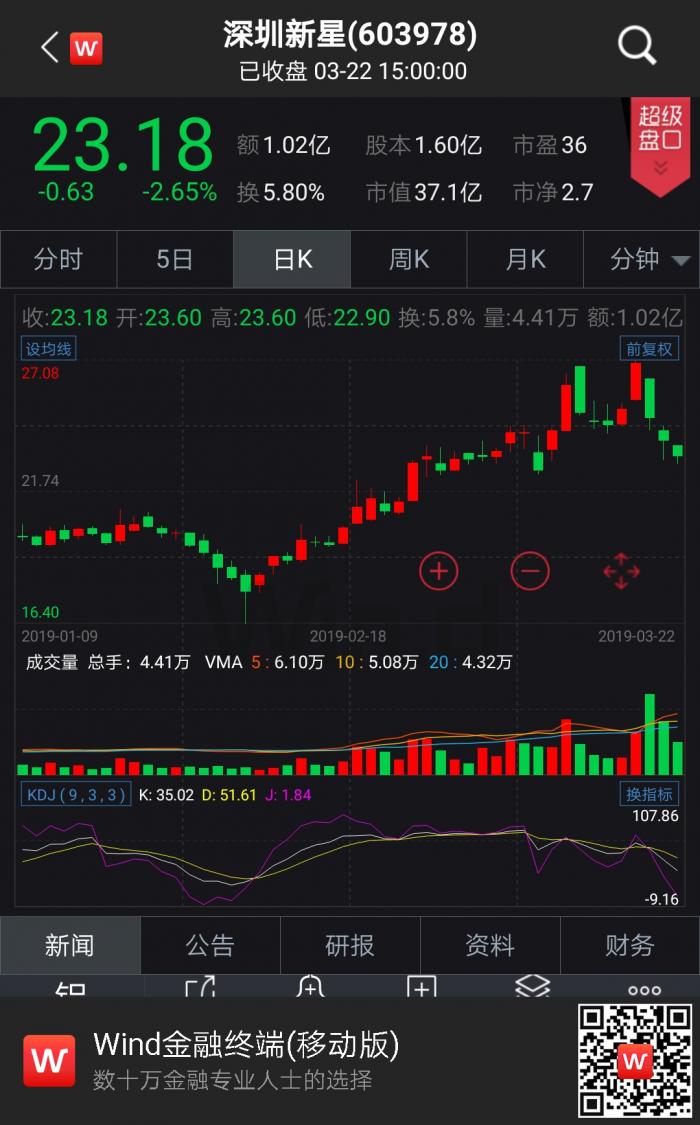The height and width of the screenshot is (1125, 700).
Task: Select the 日K chart tab
Action: 292,260
